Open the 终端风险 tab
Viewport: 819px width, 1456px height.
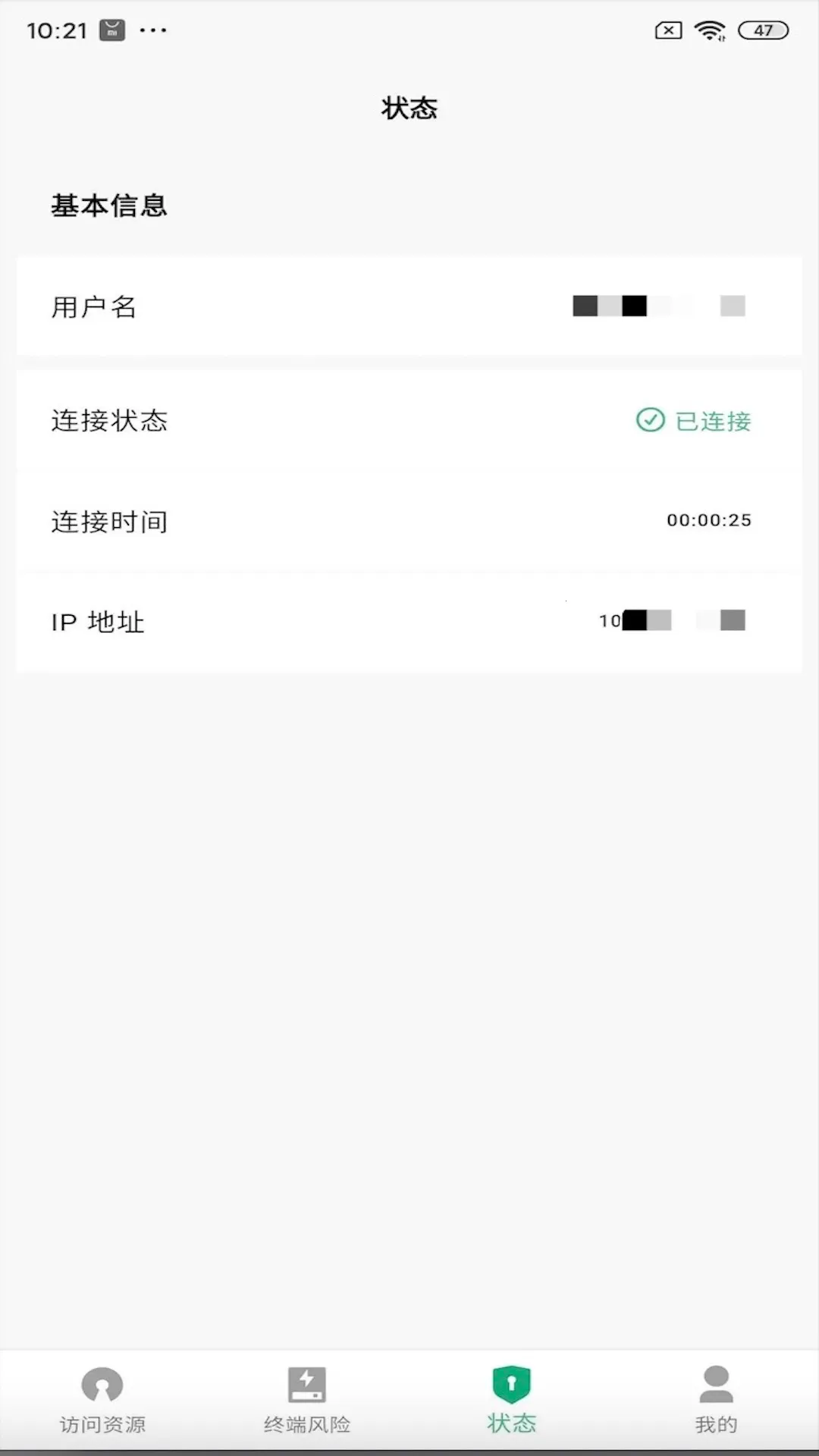tap(307, 1399)
